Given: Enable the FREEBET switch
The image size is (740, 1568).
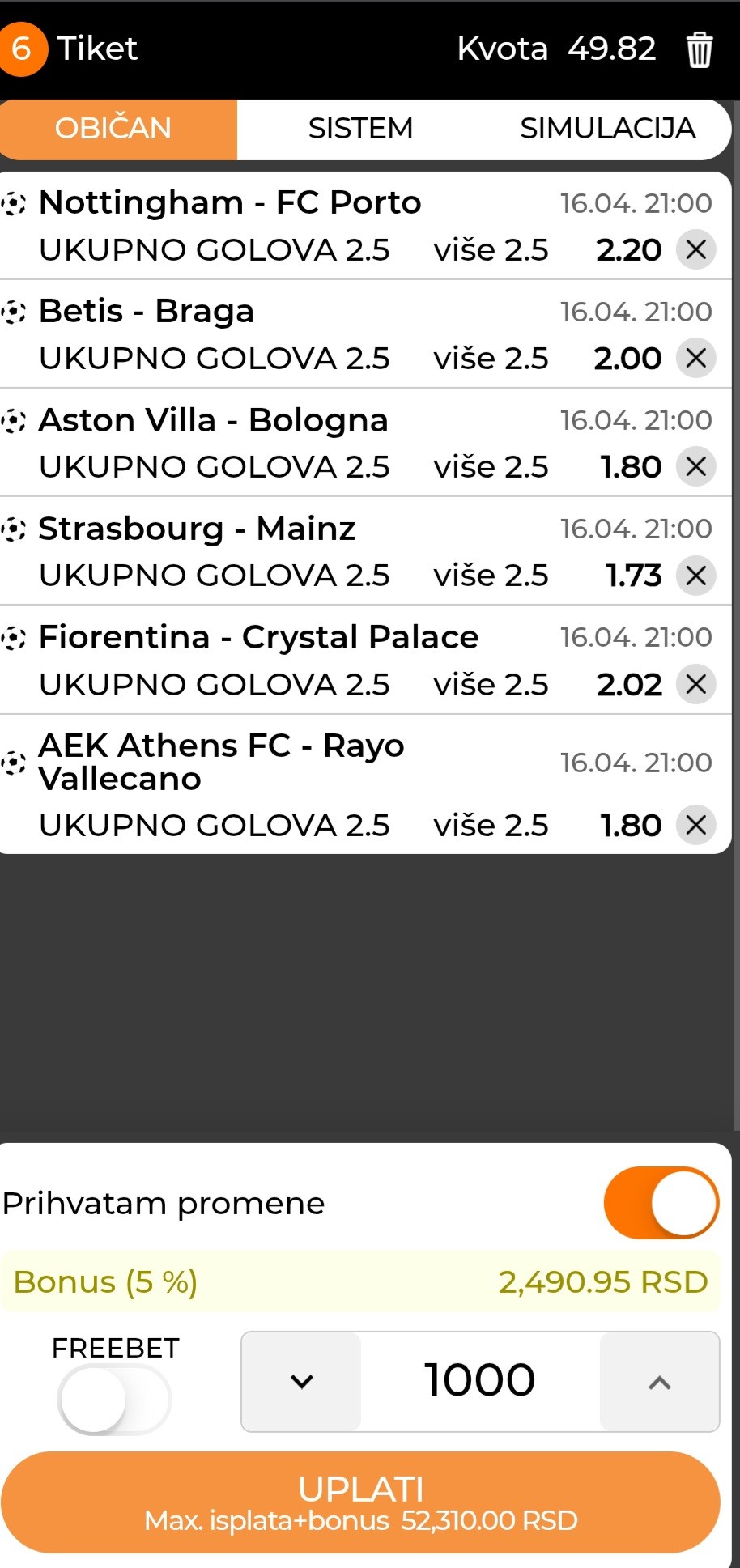Looking at the screenshot, I should 113,1400.
